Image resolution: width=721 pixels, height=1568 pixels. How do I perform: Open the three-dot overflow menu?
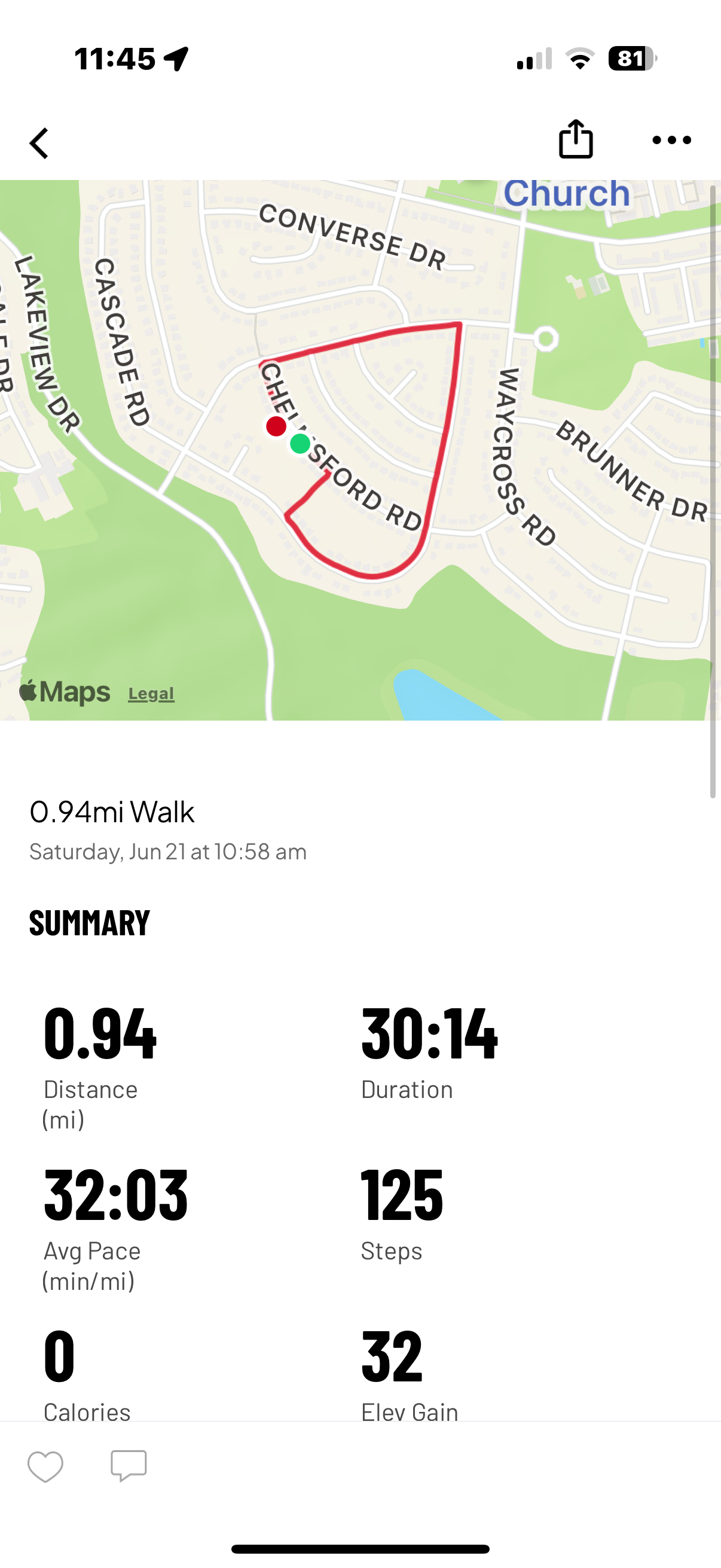coord(671,140)
